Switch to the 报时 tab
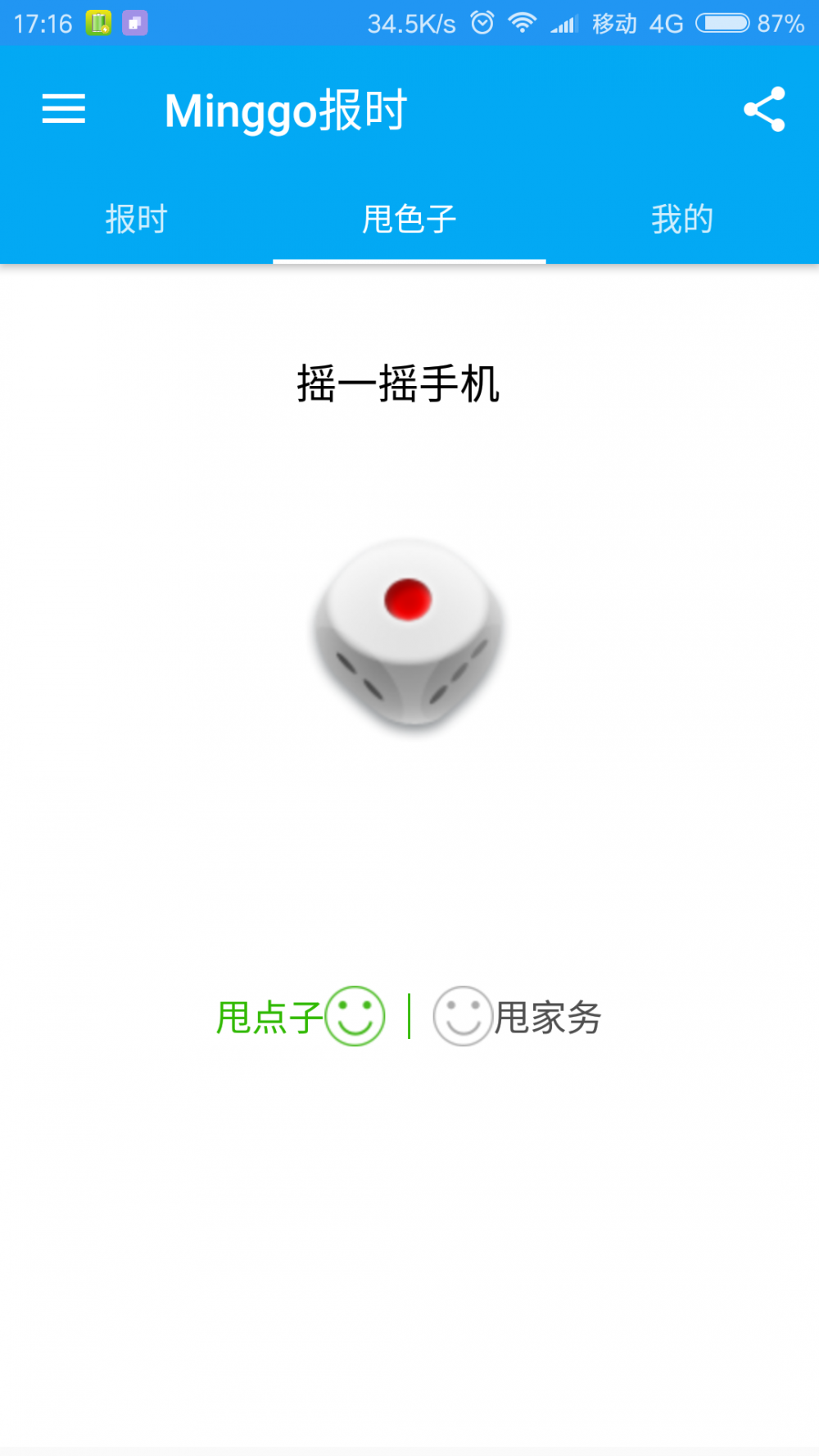Screen dimensions: 819x1456 tap(136, 220)
